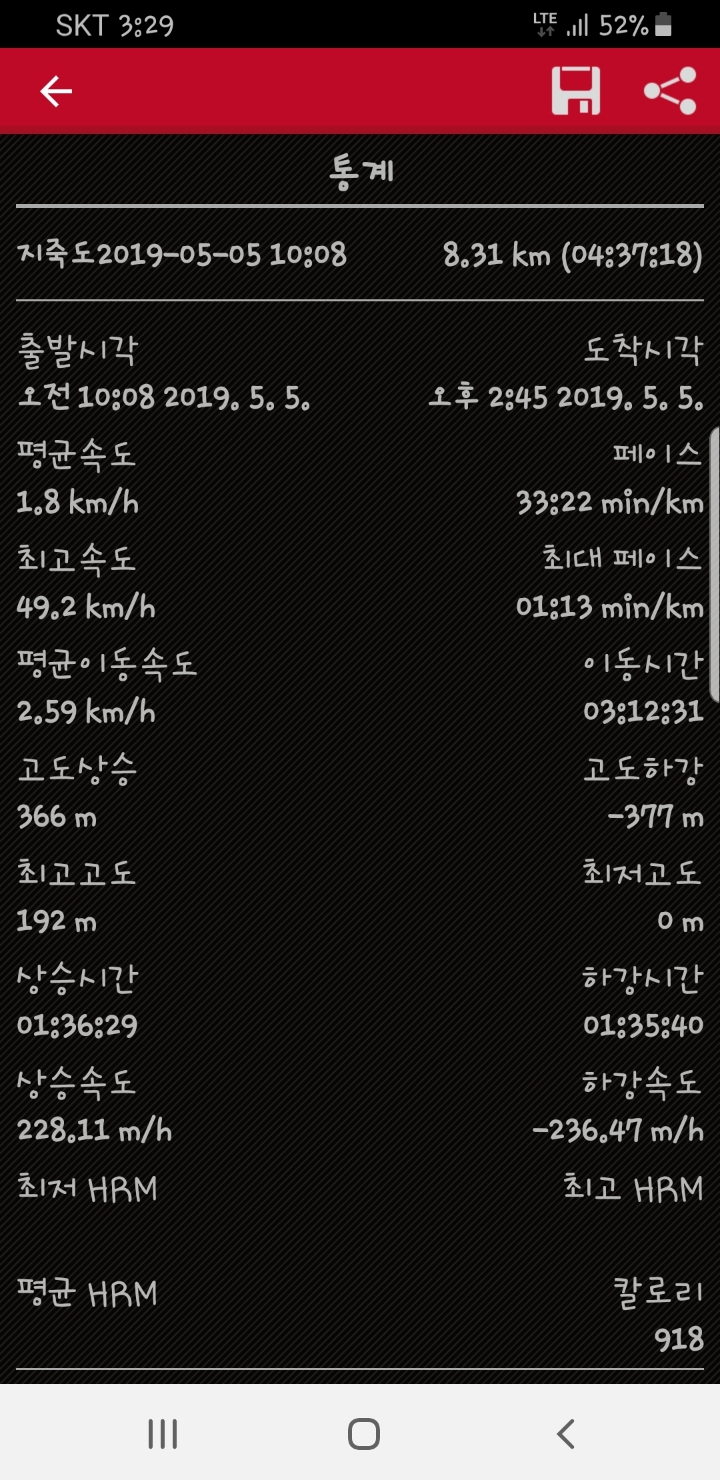Go back using the app bar arrow

click(x=56, y=92)
